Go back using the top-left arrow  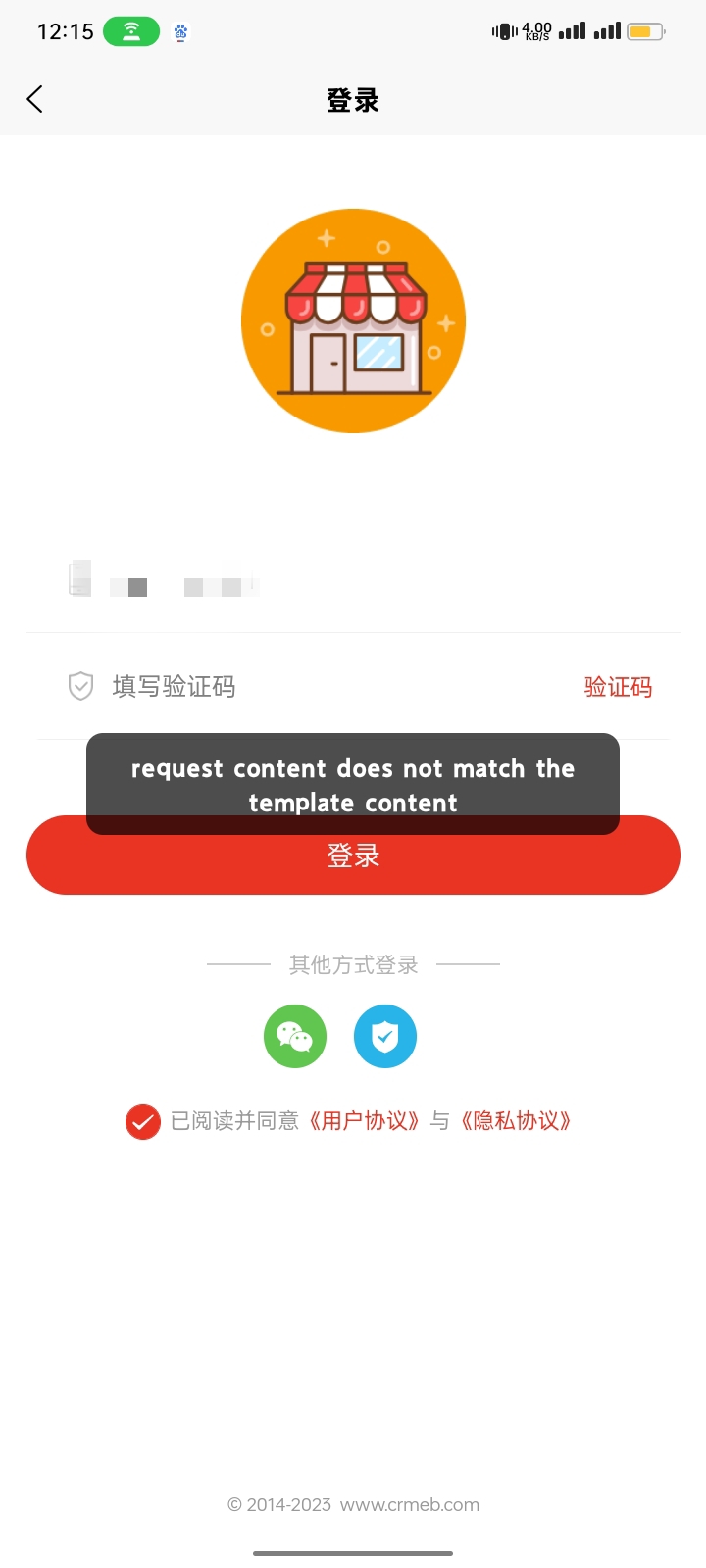coord(35,99)
